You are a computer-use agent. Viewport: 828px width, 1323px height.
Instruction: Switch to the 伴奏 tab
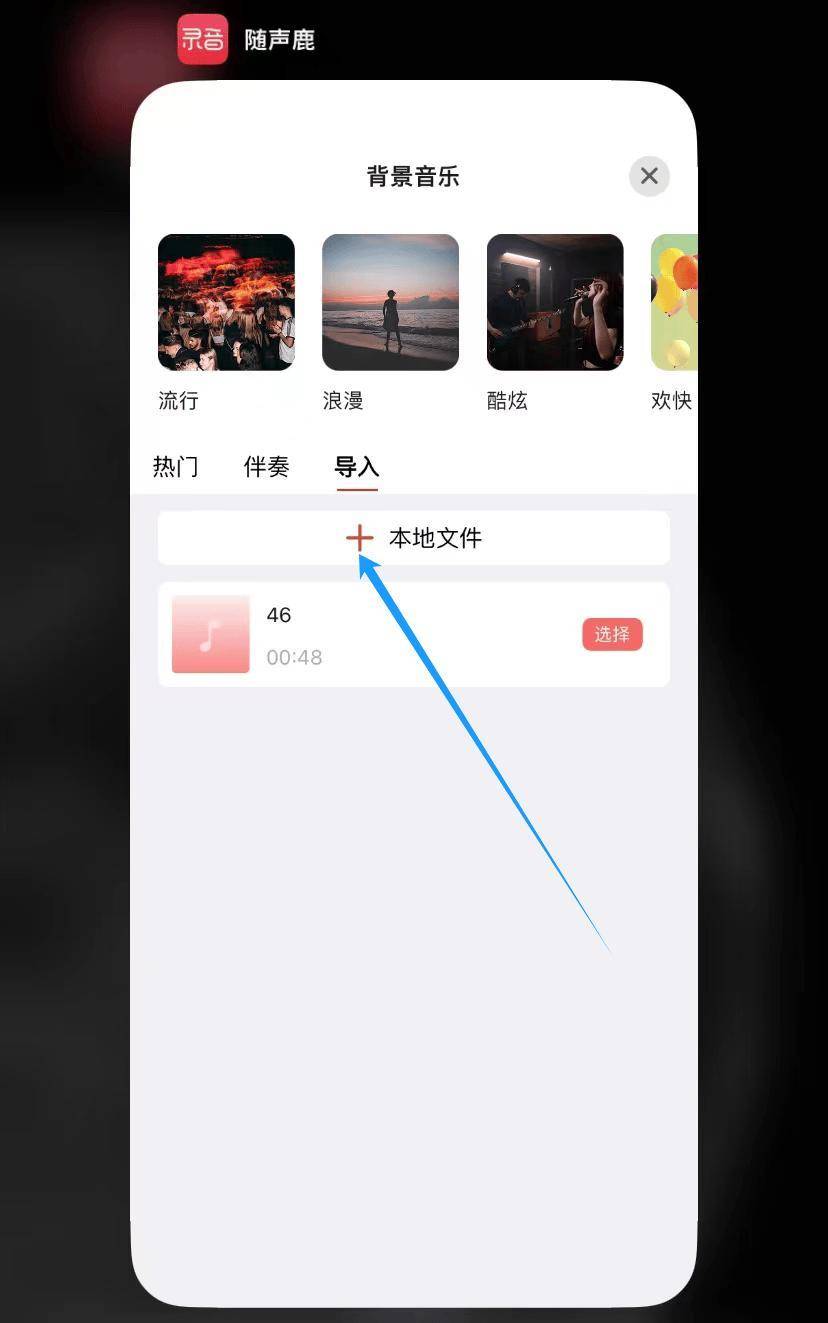(266, 467)
